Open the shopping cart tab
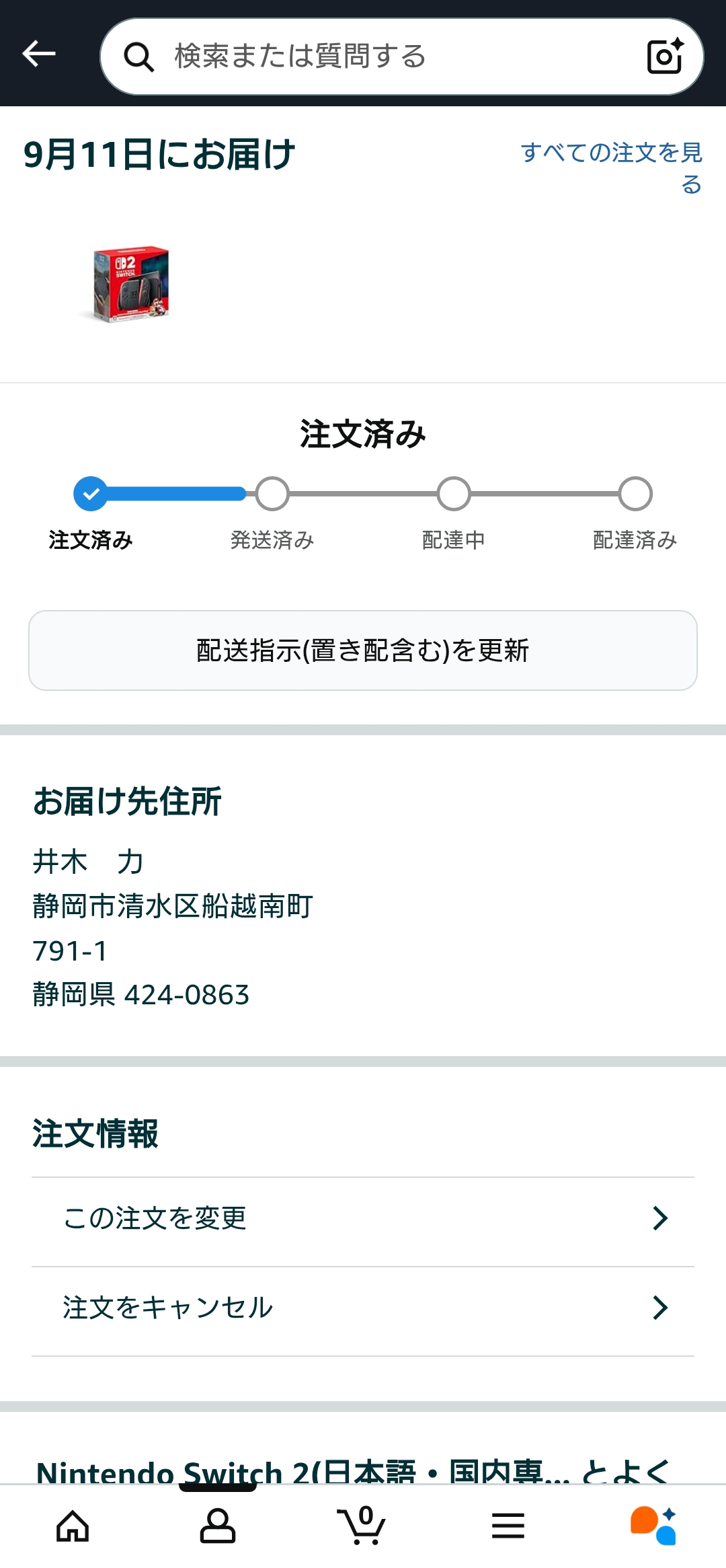Viewport: 726px width, 1568px height. click(x=362, y=1524)
